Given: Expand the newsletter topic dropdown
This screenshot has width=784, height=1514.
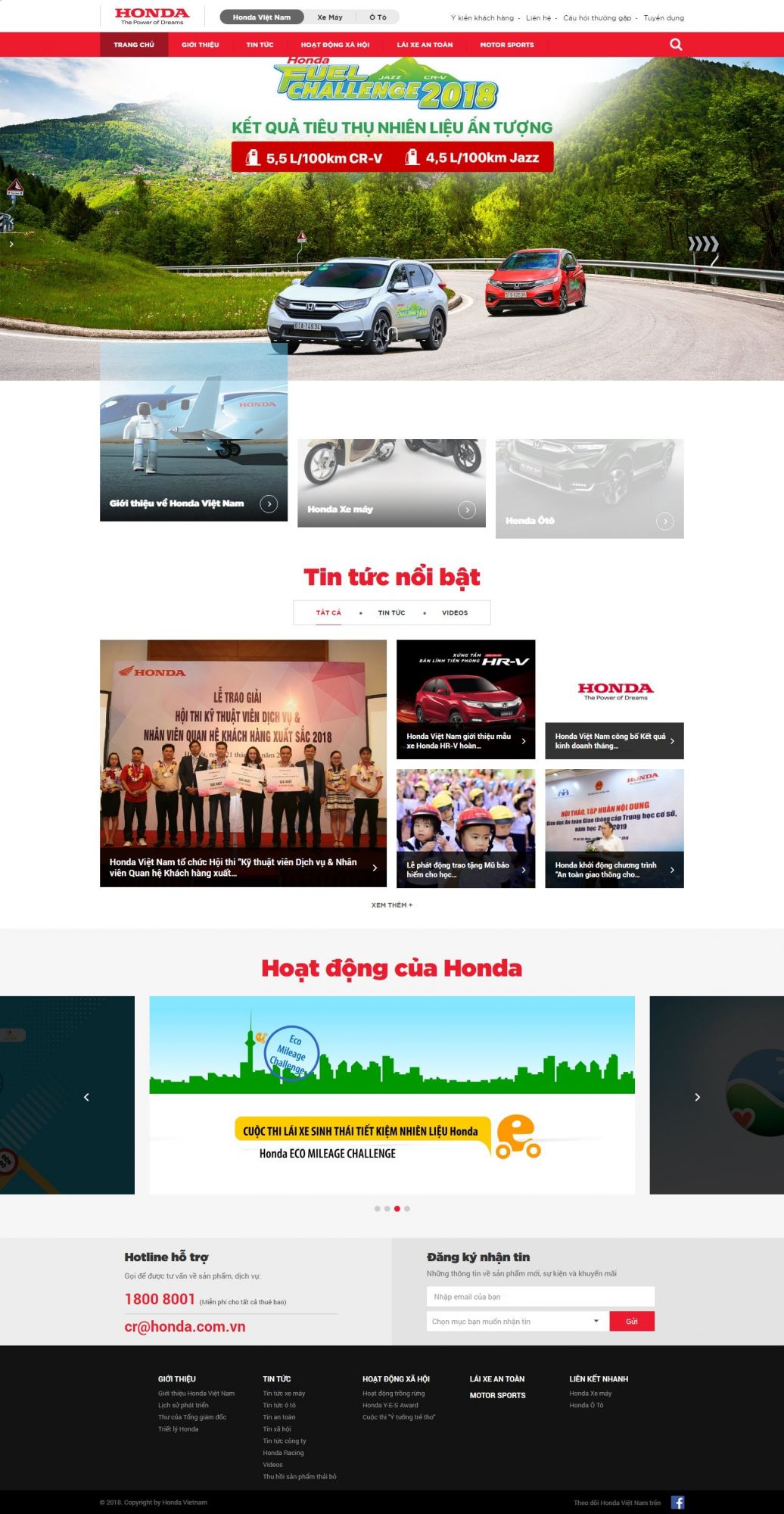Looking at the screenshot, I should click(517, 1321).
